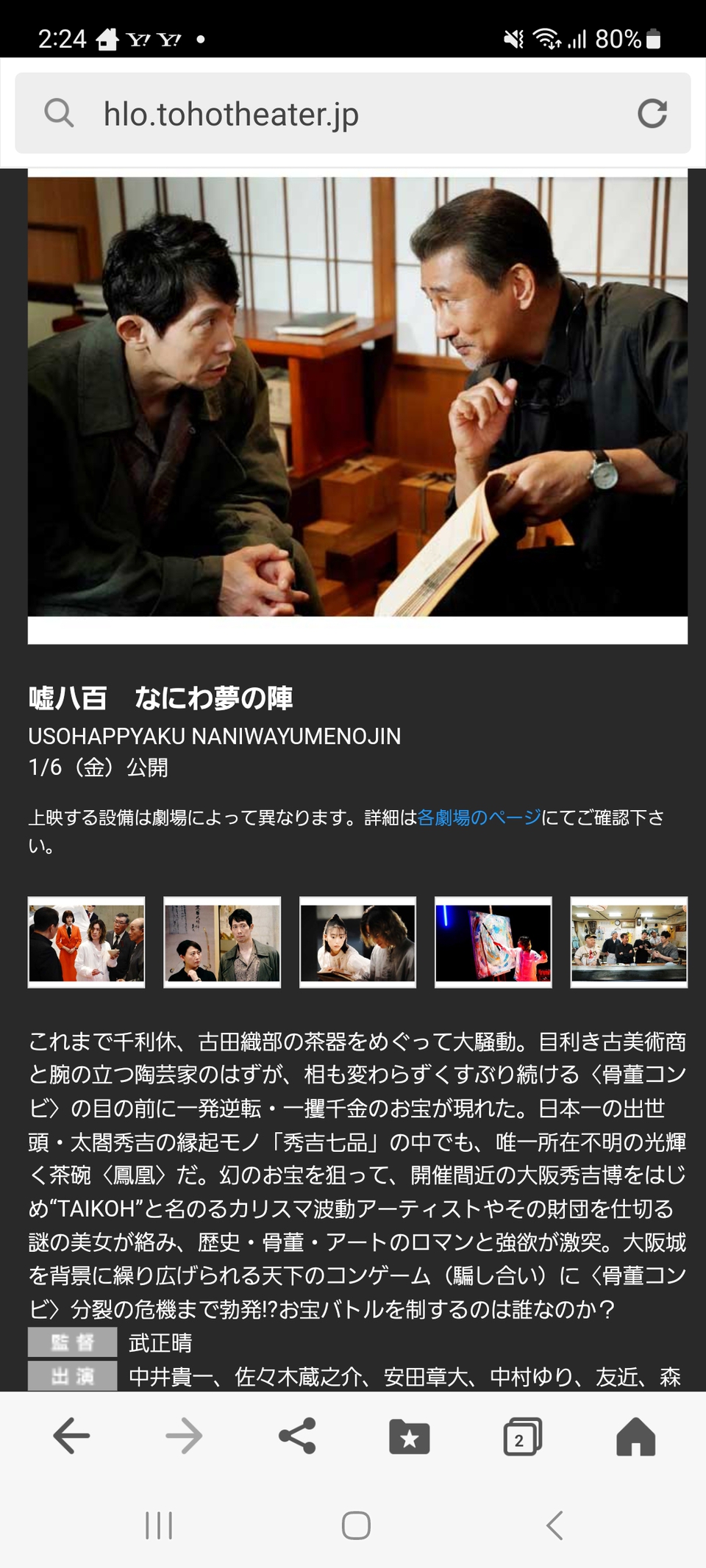Viewport: 706px width, 1568px height.
Task: Share this movie page
Action: click(x=297, y=1436)
